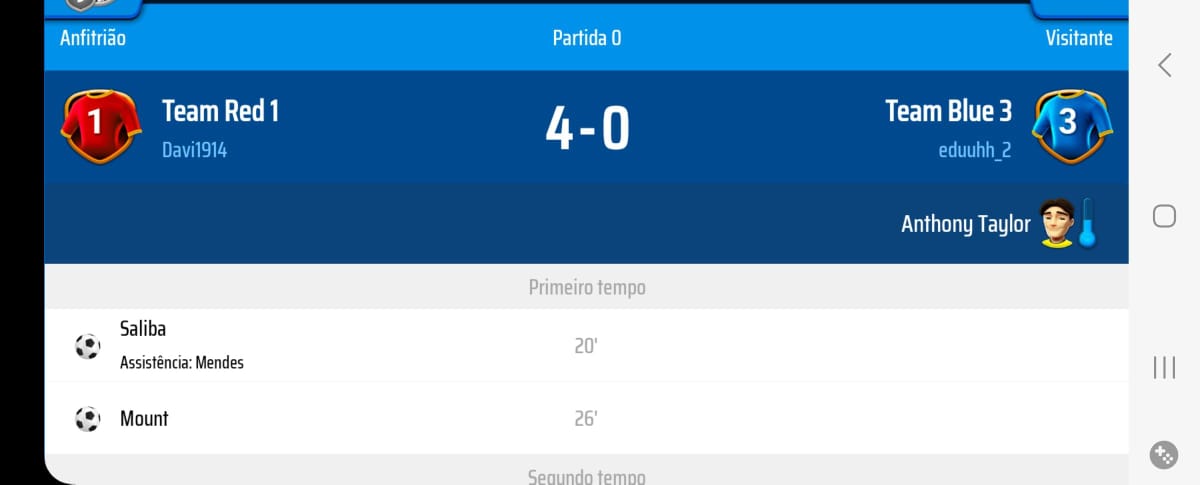Go to the home screen
Image resolution: width=1200 pixels, height=485 pixels.
click(x=1164, y=216)
